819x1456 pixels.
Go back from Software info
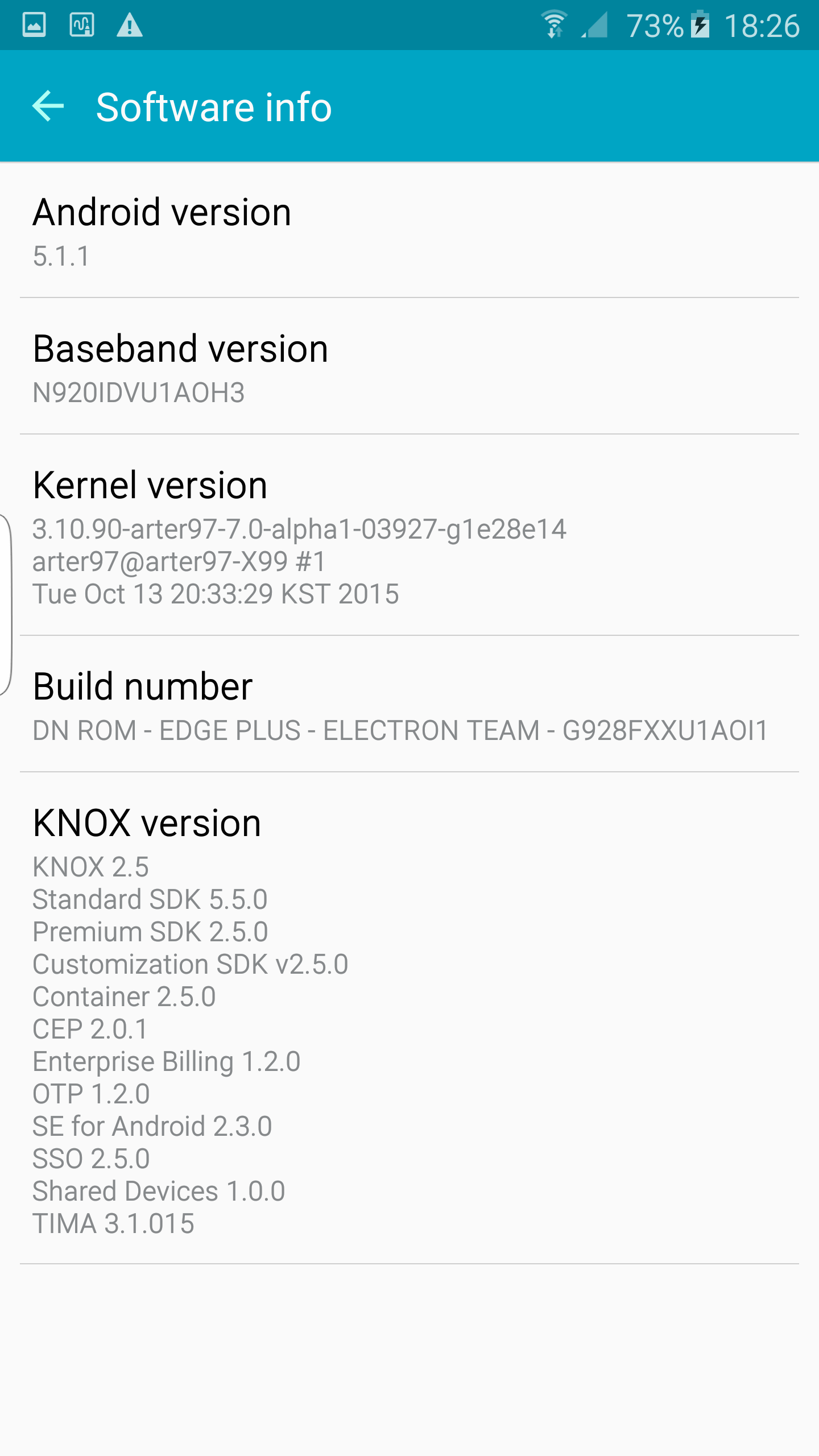point(48,106)
